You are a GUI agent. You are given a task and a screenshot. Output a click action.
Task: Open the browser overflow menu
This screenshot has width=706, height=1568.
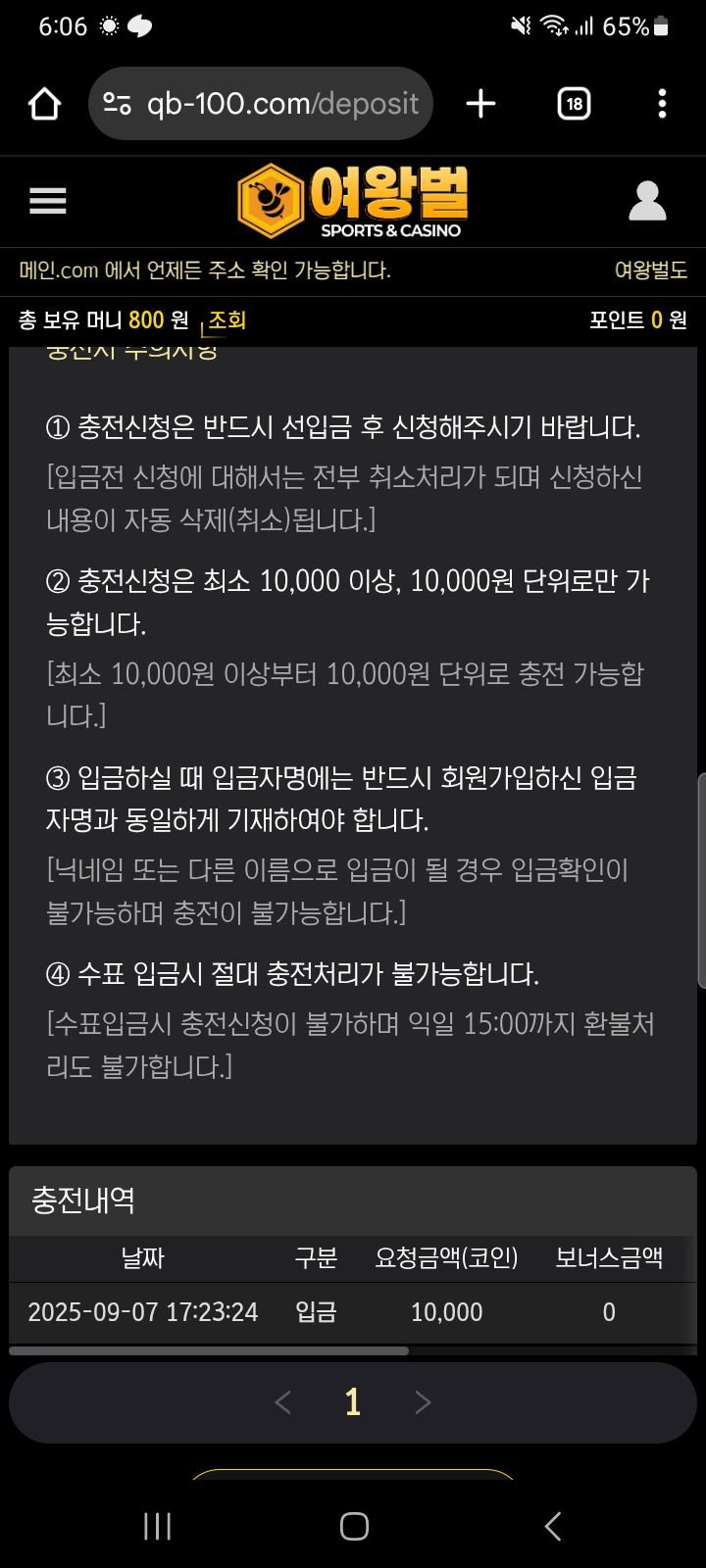coord(662,104)
